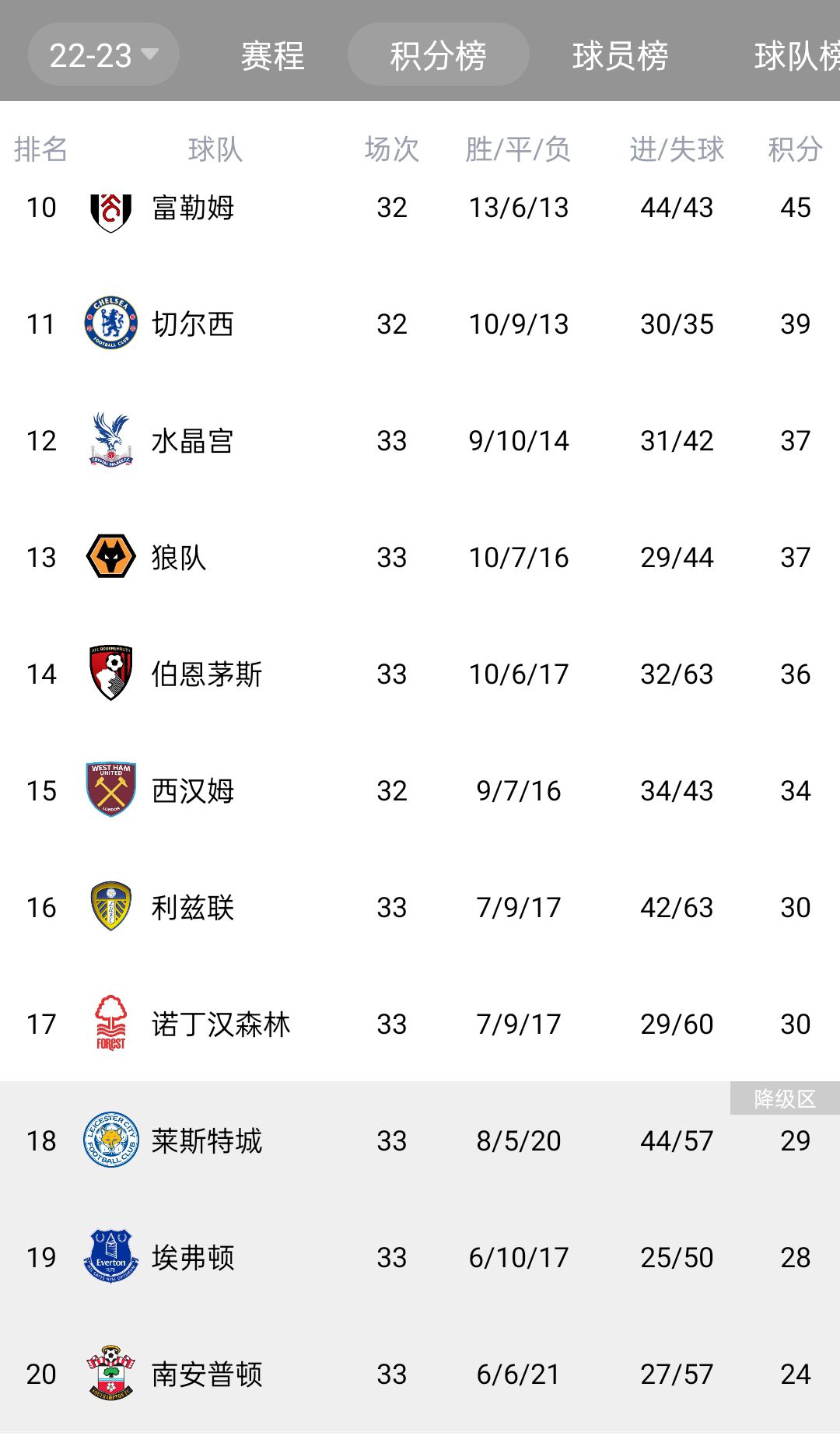Open the 南安普顿 team row
Viewport: 840px width, 1443px height.
420,1374
